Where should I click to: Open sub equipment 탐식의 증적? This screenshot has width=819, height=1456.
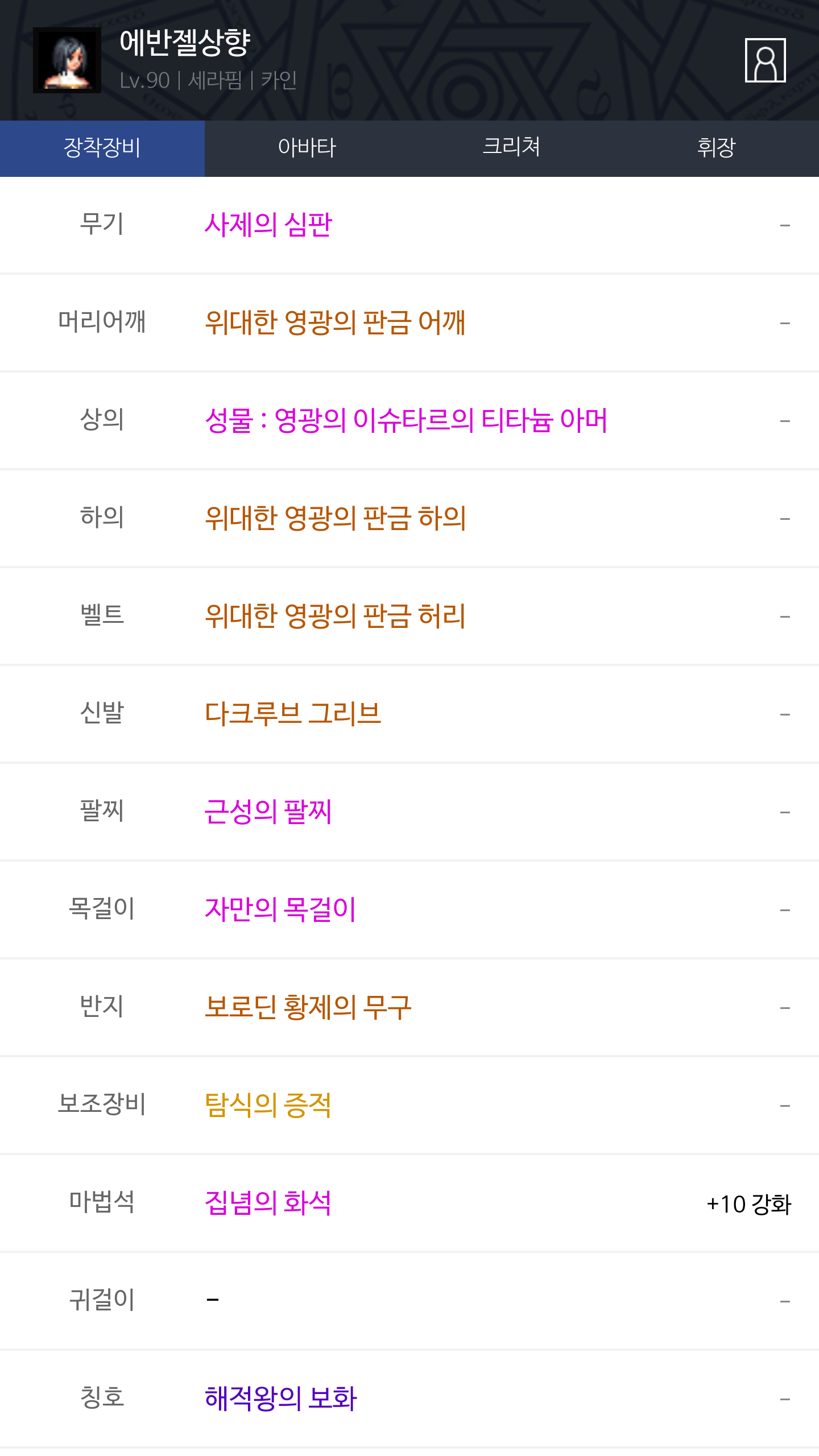[x=268, y=1105]
